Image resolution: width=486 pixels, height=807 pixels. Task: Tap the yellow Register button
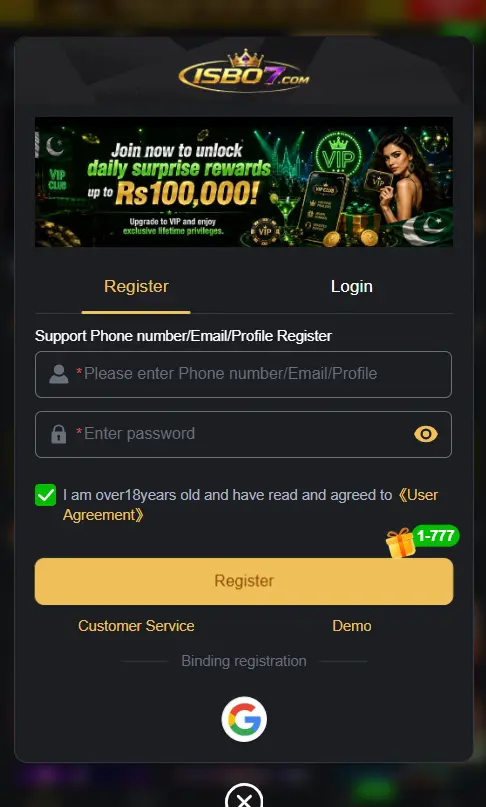point(244,581)
